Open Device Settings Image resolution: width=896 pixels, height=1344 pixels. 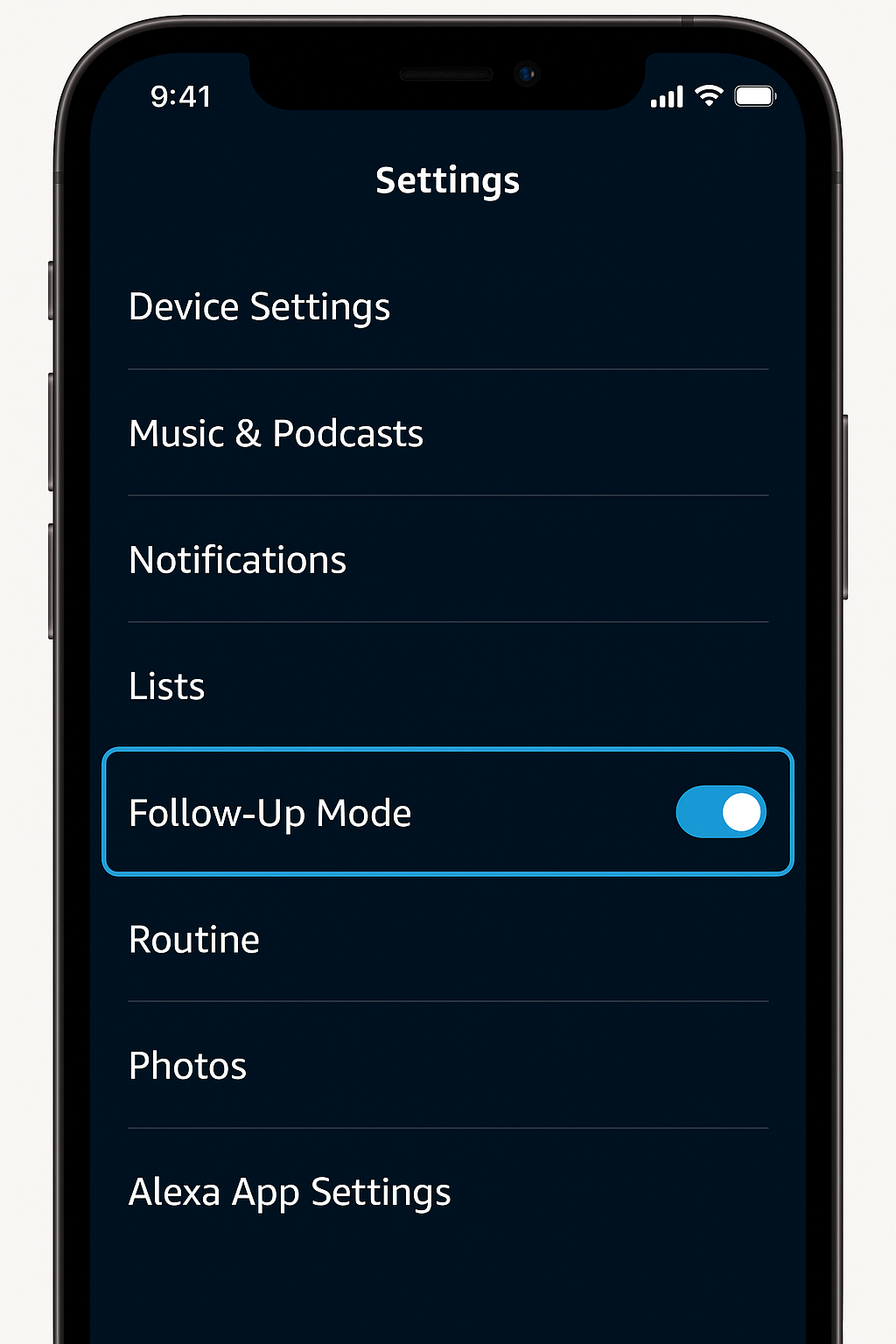click(x=259, y=307)
